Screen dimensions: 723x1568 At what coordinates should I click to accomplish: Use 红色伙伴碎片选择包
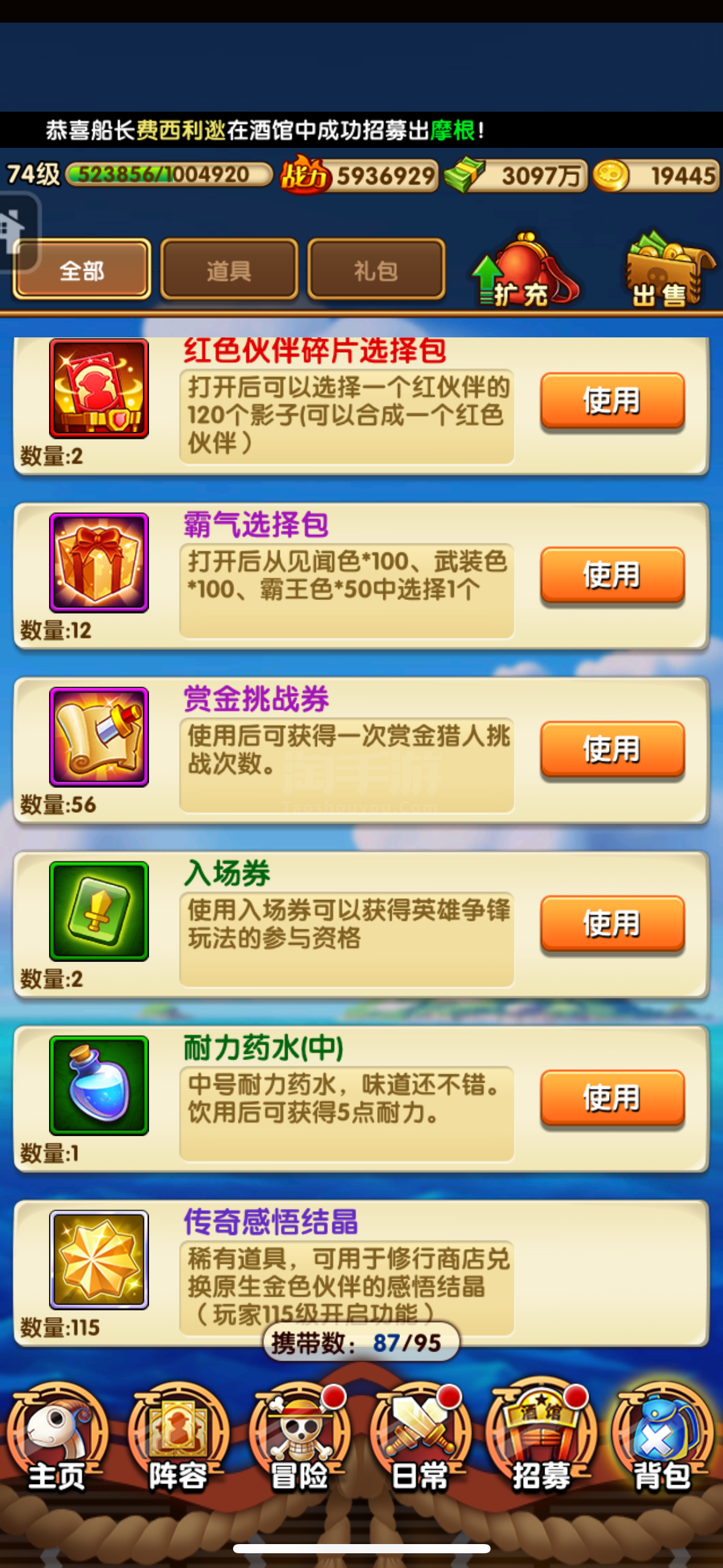612,401
